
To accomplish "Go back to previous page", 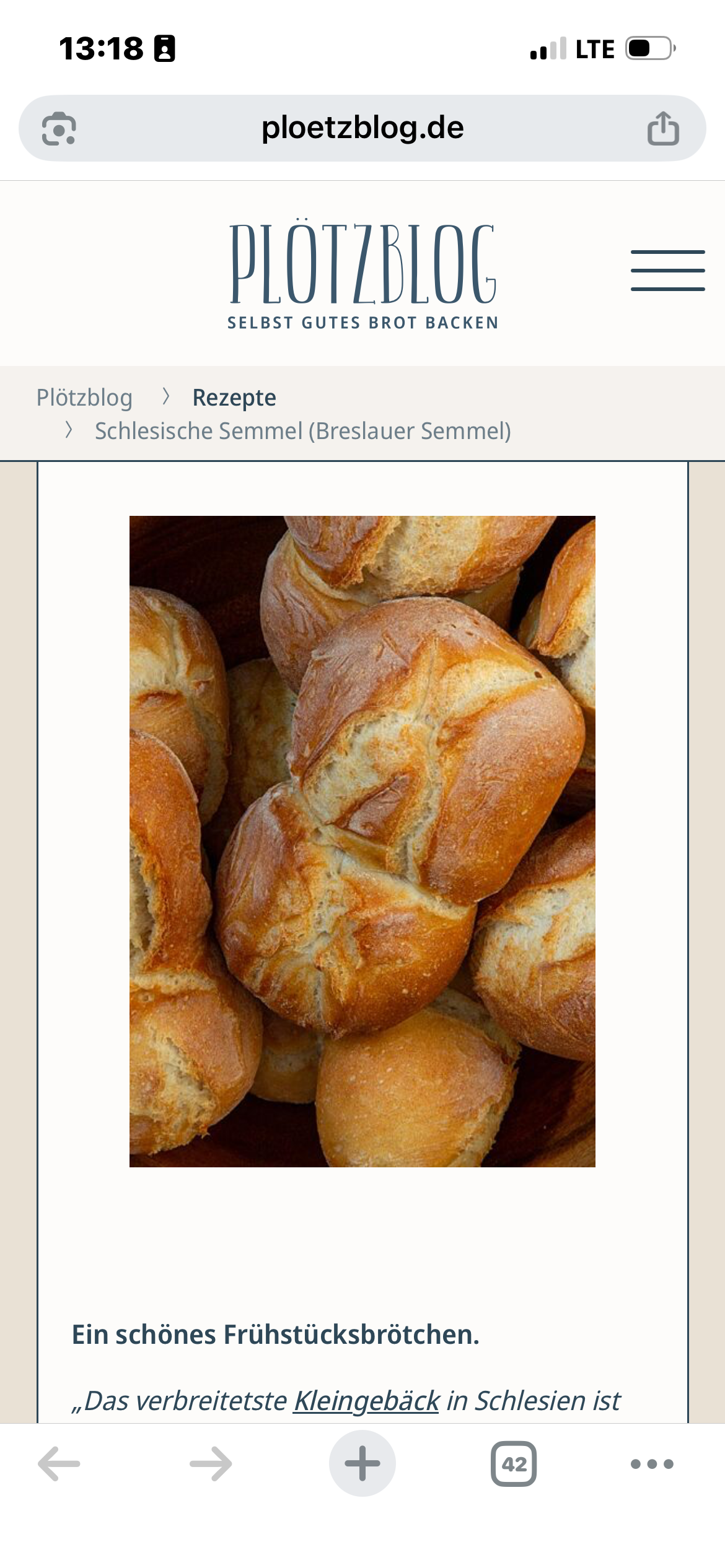I will click(x=59, y=1464).
